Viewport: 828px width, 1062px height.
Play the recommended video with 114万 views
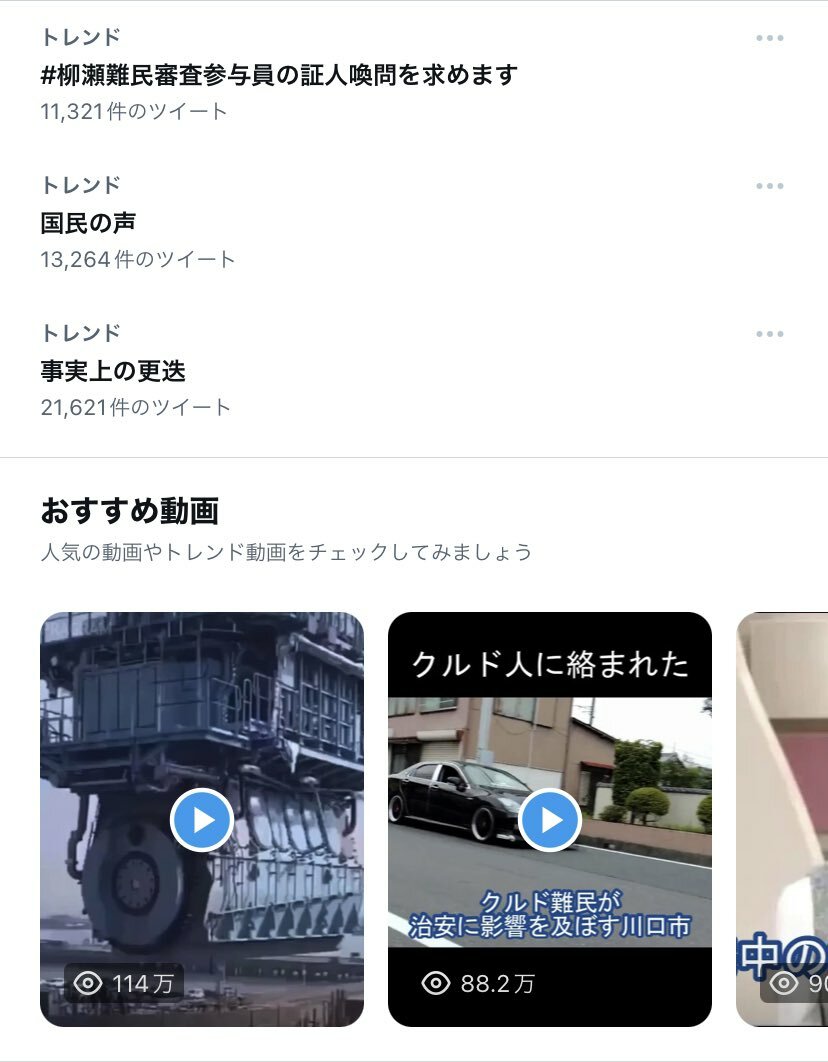point(202,821)
